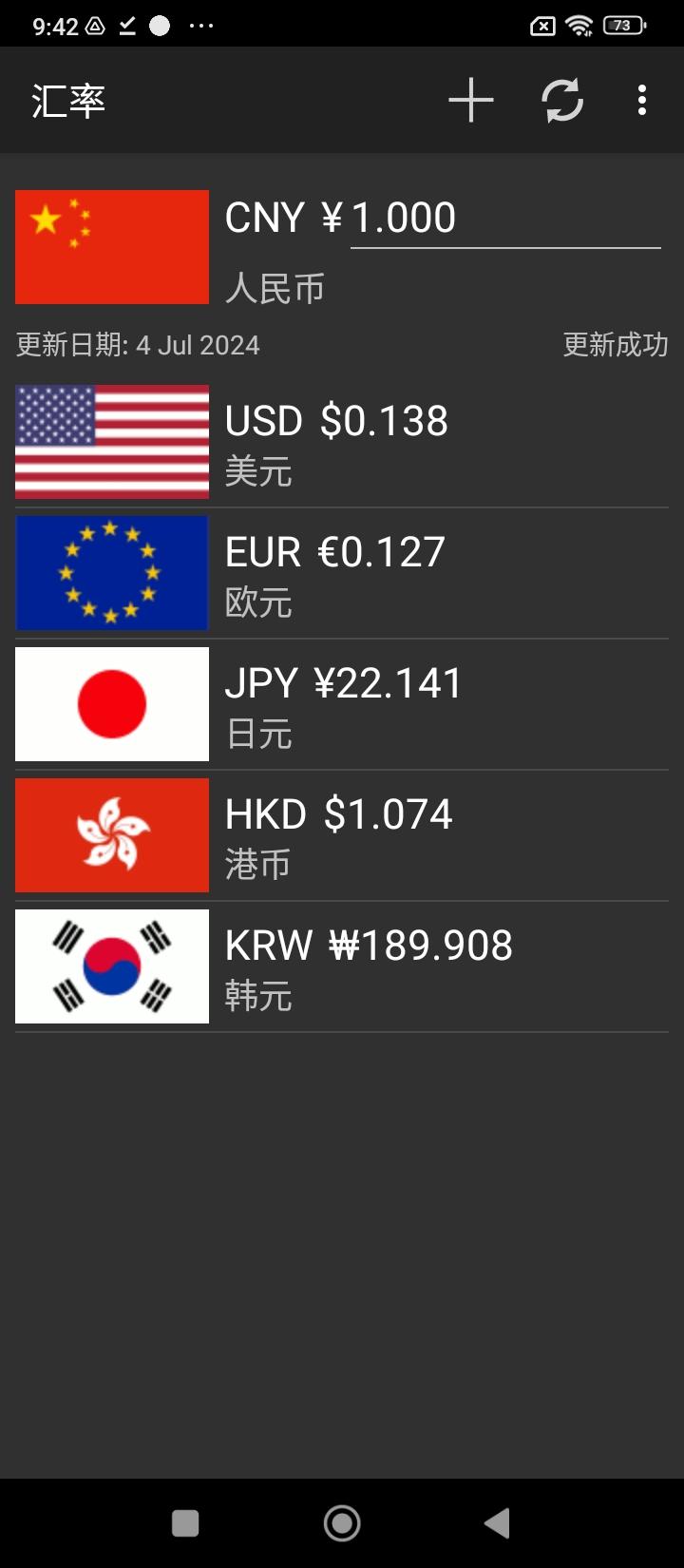Click the Wi-Fi icon in status bar
684x1568 pixels.
581,26
